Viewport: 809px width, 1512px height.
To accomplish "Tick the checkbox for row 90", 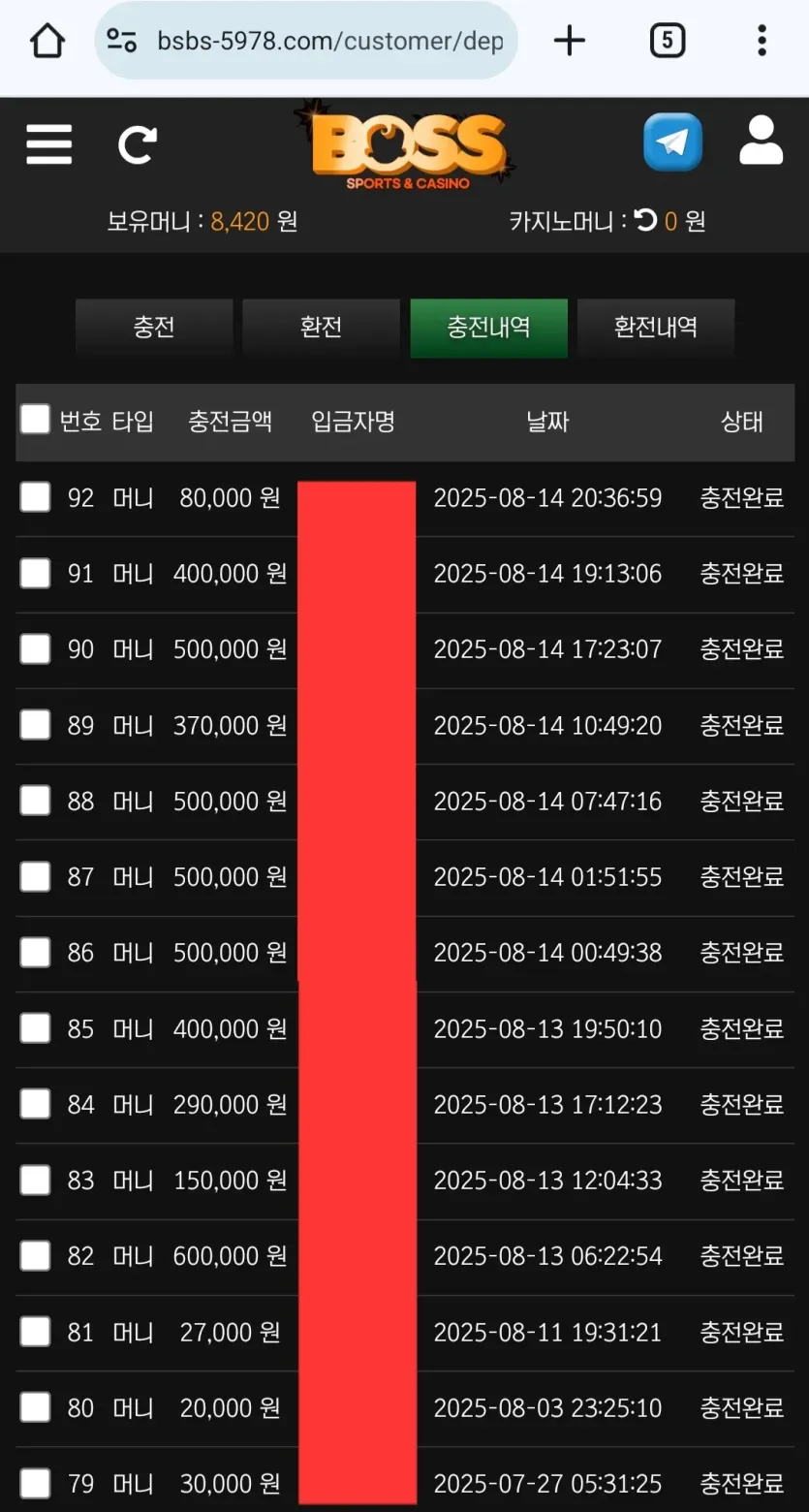I will click(35, 649).
